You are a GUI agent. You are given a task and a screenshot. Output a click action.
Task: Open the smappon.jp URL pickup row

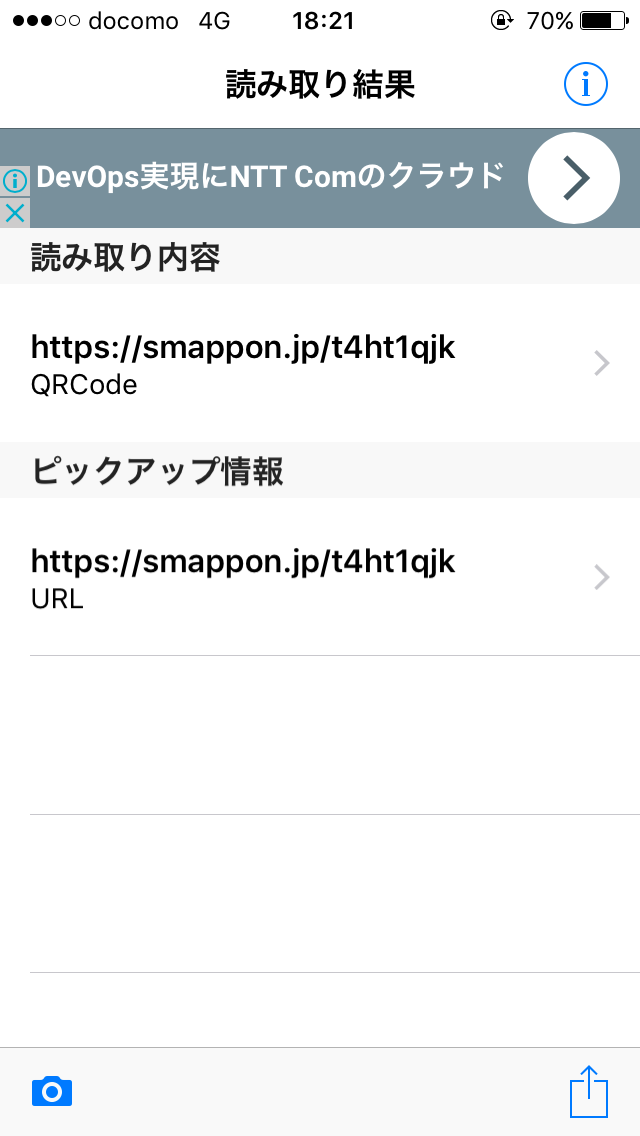pos(320,577)
